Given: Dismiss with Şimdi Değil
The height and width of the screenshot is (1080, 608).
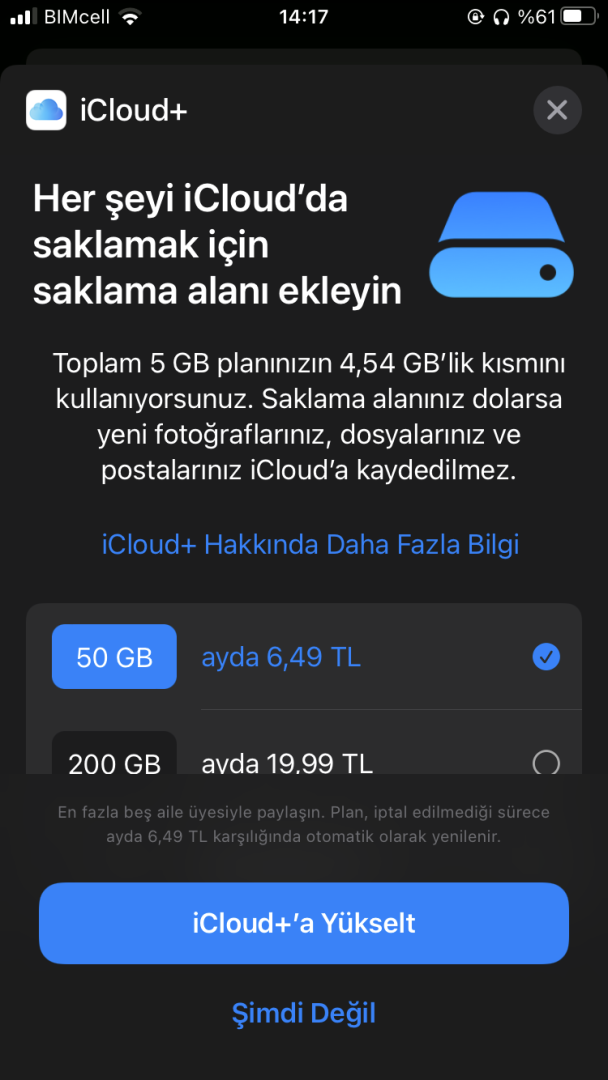Looking at the screenshot, I should [x=304, y=1013].
